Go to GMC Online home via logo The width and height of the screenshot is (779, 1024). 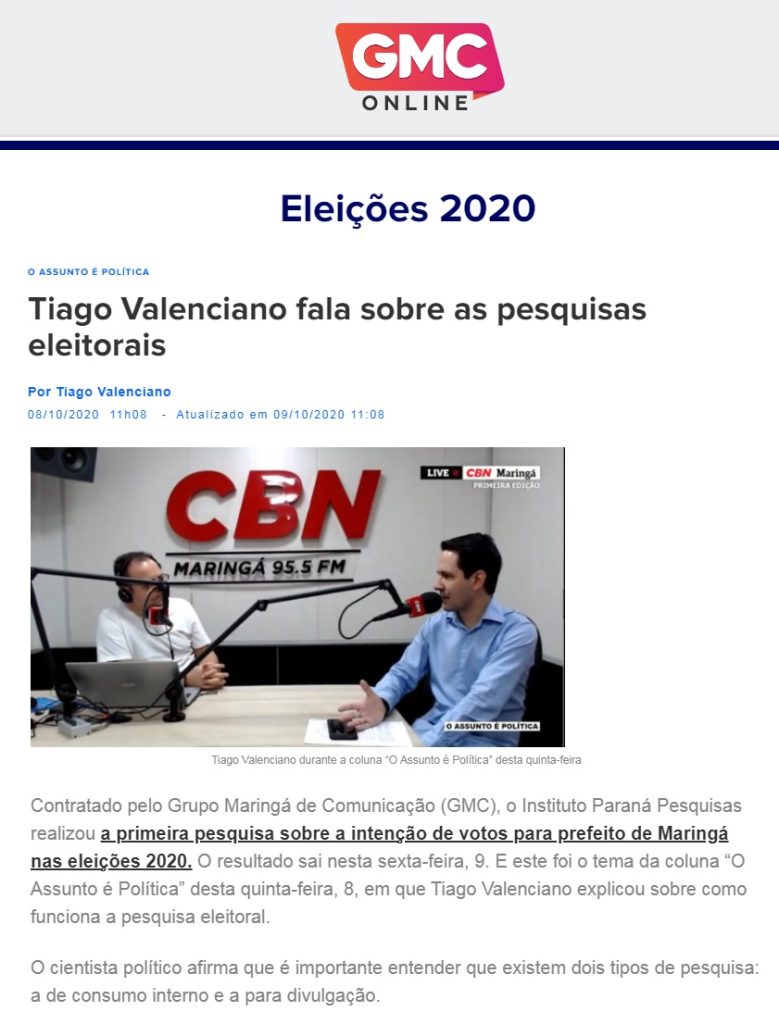[x=419, y=67]
